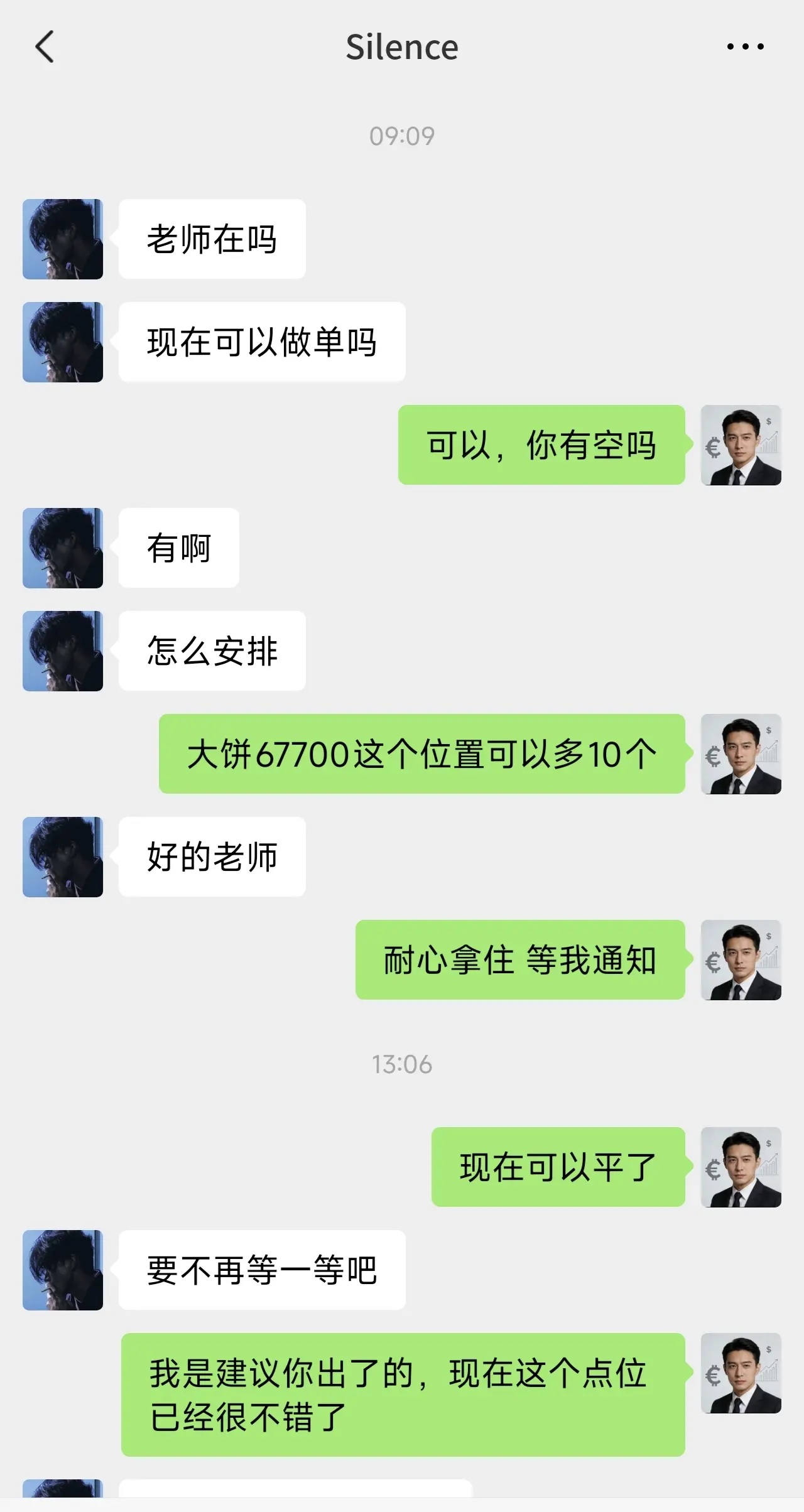
Task: Tap the green bubble '可以，你有空吗'
Action: pyautogui.click(x=540, y=446)
